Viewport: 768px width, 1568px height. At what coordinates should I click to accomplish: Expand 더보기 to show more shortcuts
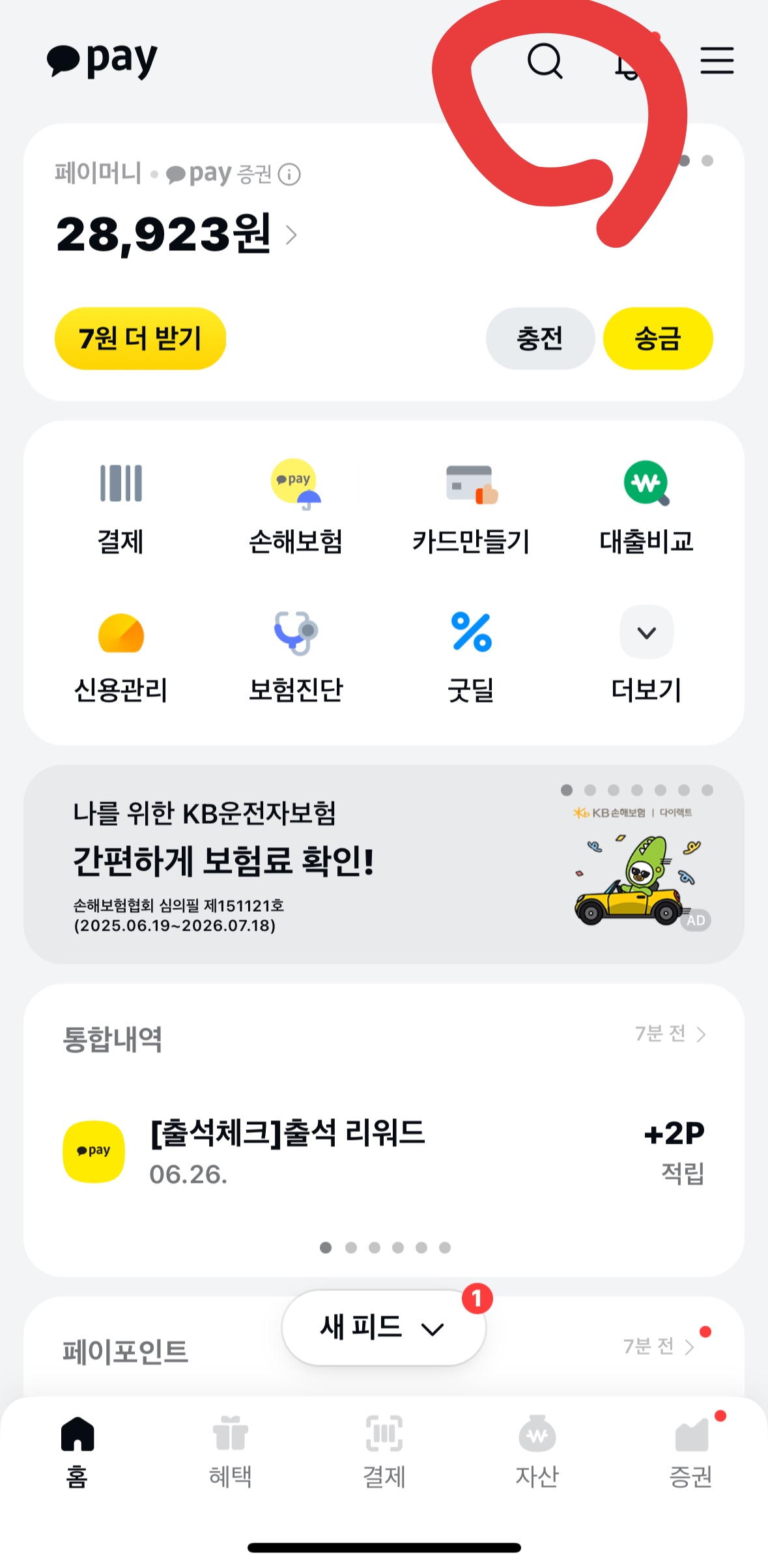(646, 633)
